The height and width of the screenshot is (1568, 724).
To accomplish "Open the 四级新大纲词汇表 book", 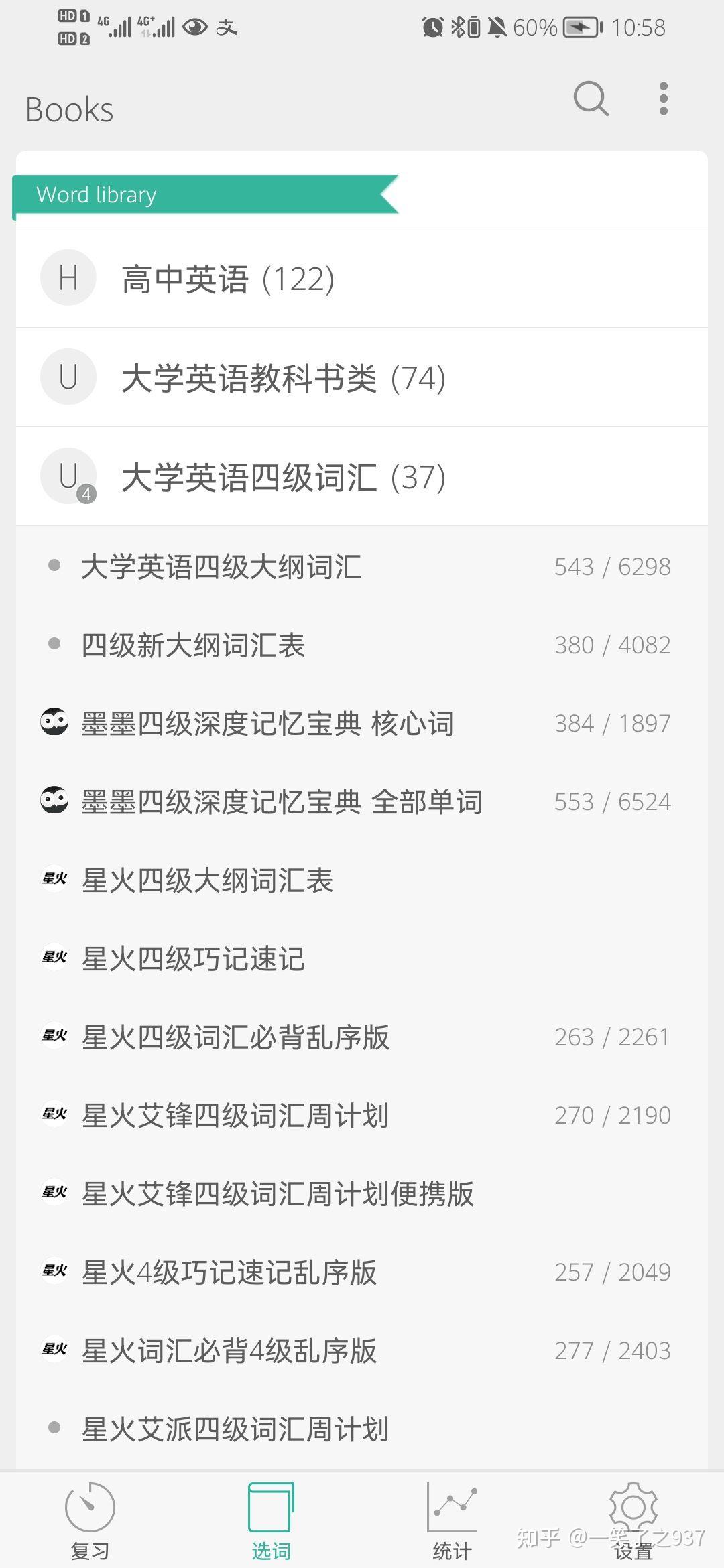I will 362,645.
